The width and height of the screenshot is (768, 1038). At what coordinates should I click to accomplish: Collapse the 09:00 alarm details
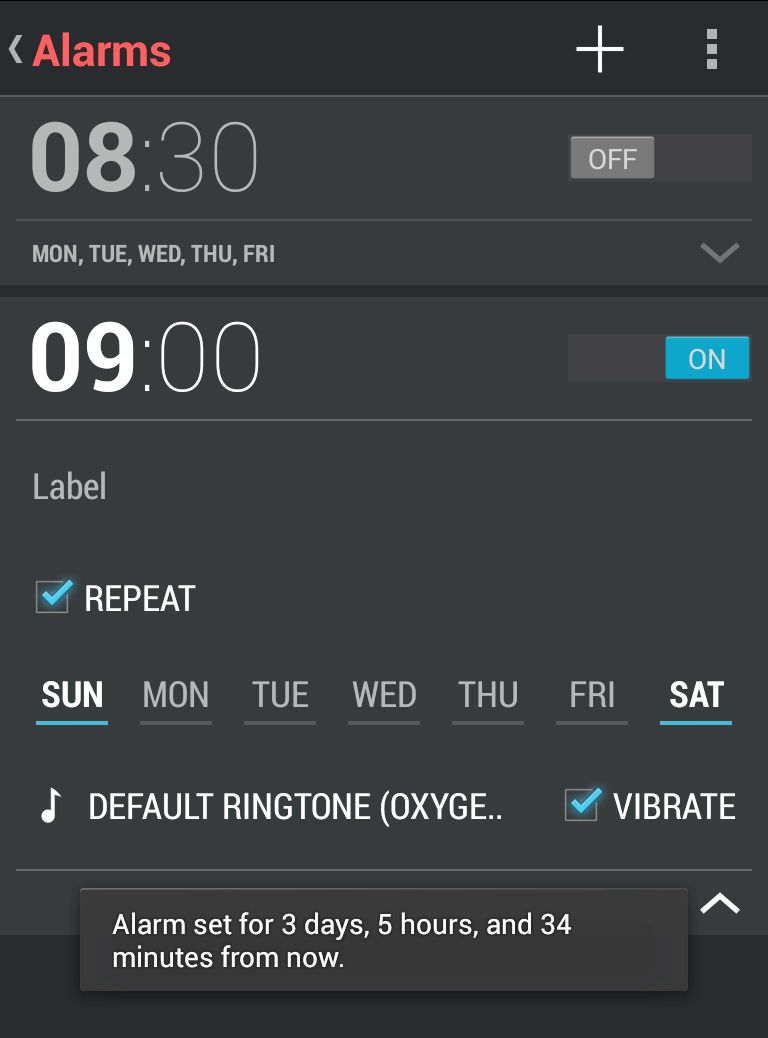(x=720, y=904)
